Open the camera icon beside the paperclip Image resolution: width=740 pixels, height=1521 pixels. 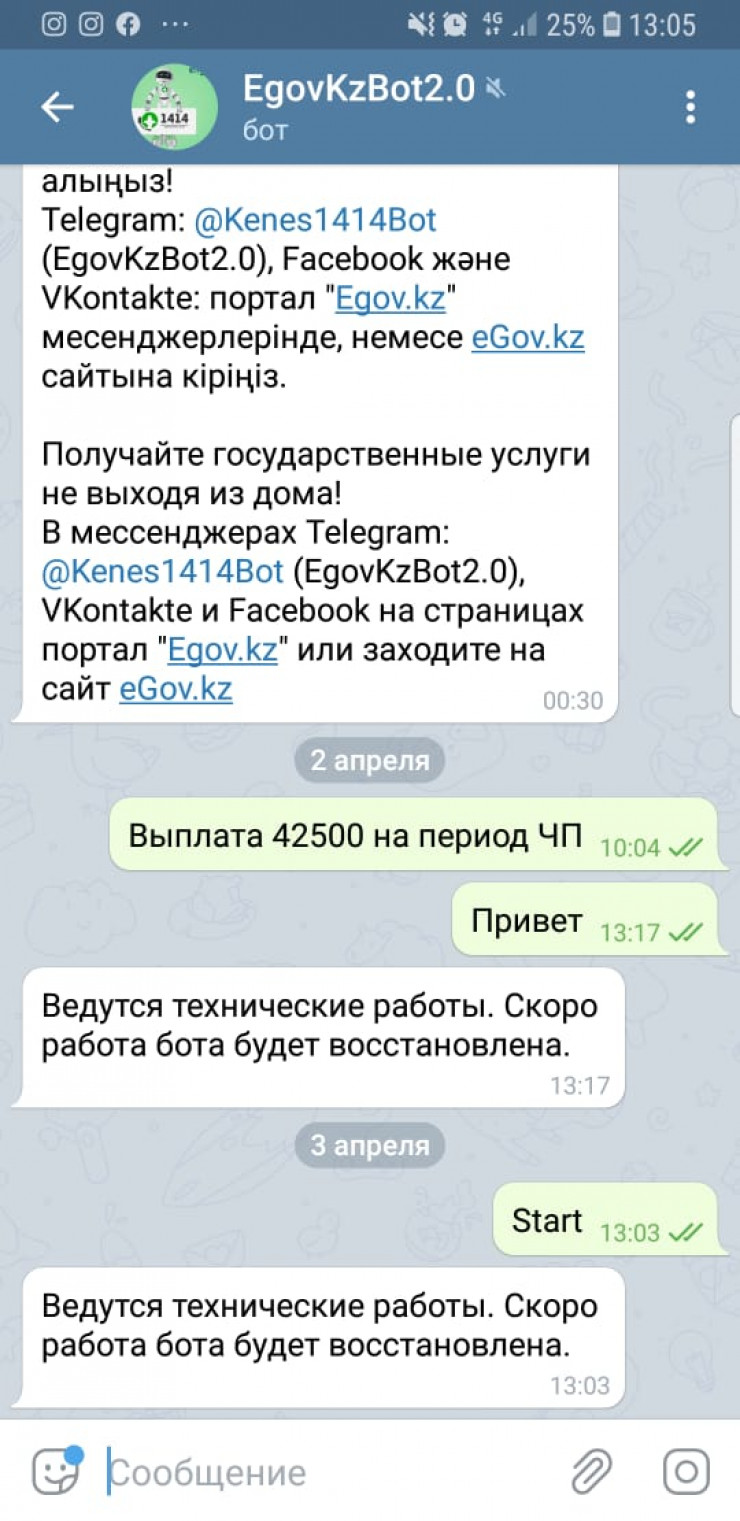tap(686, 1472)
